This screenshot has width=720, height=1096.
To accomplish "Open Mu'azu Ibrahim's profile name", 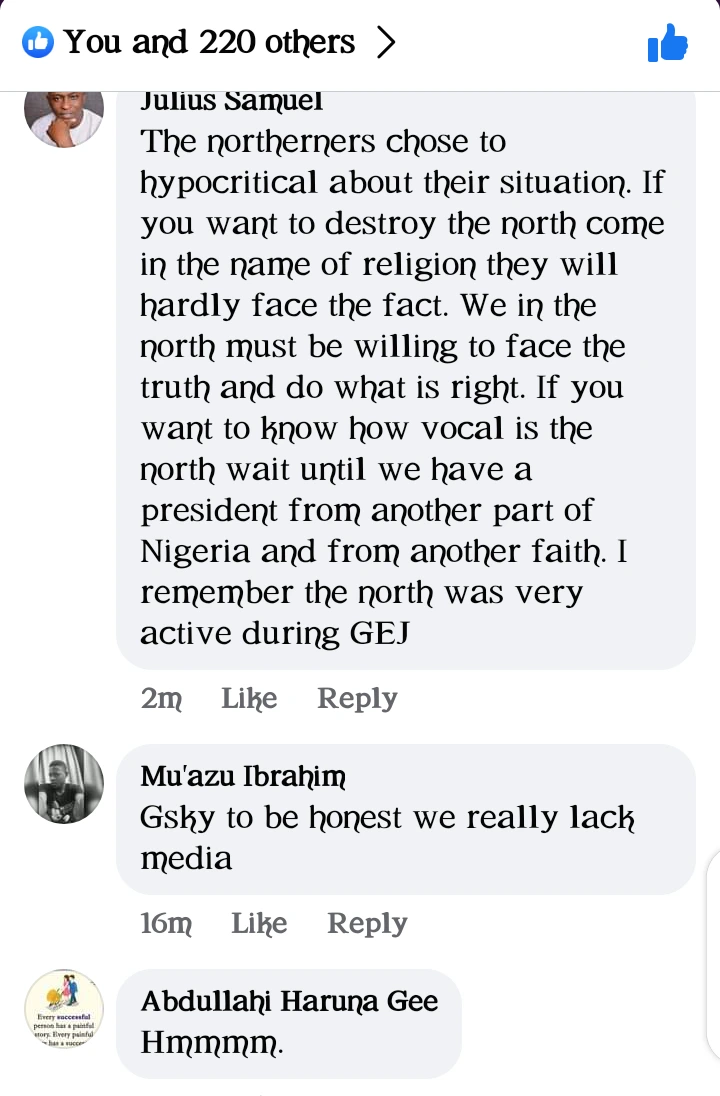I will pyautogui.click(x=243, y=776).
